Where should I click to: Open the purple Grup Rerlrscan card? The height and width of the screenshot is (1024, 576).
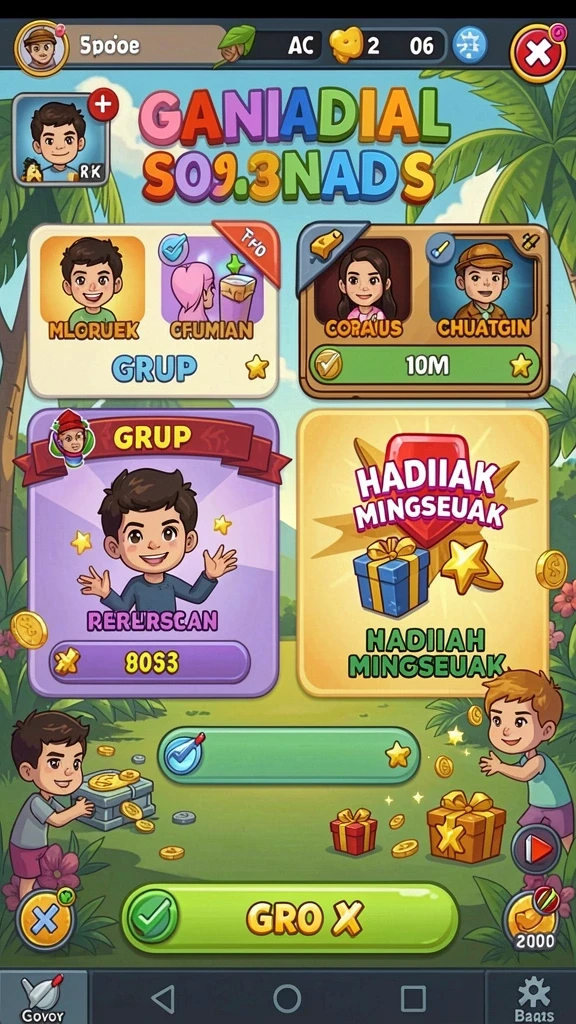point(153,554)
